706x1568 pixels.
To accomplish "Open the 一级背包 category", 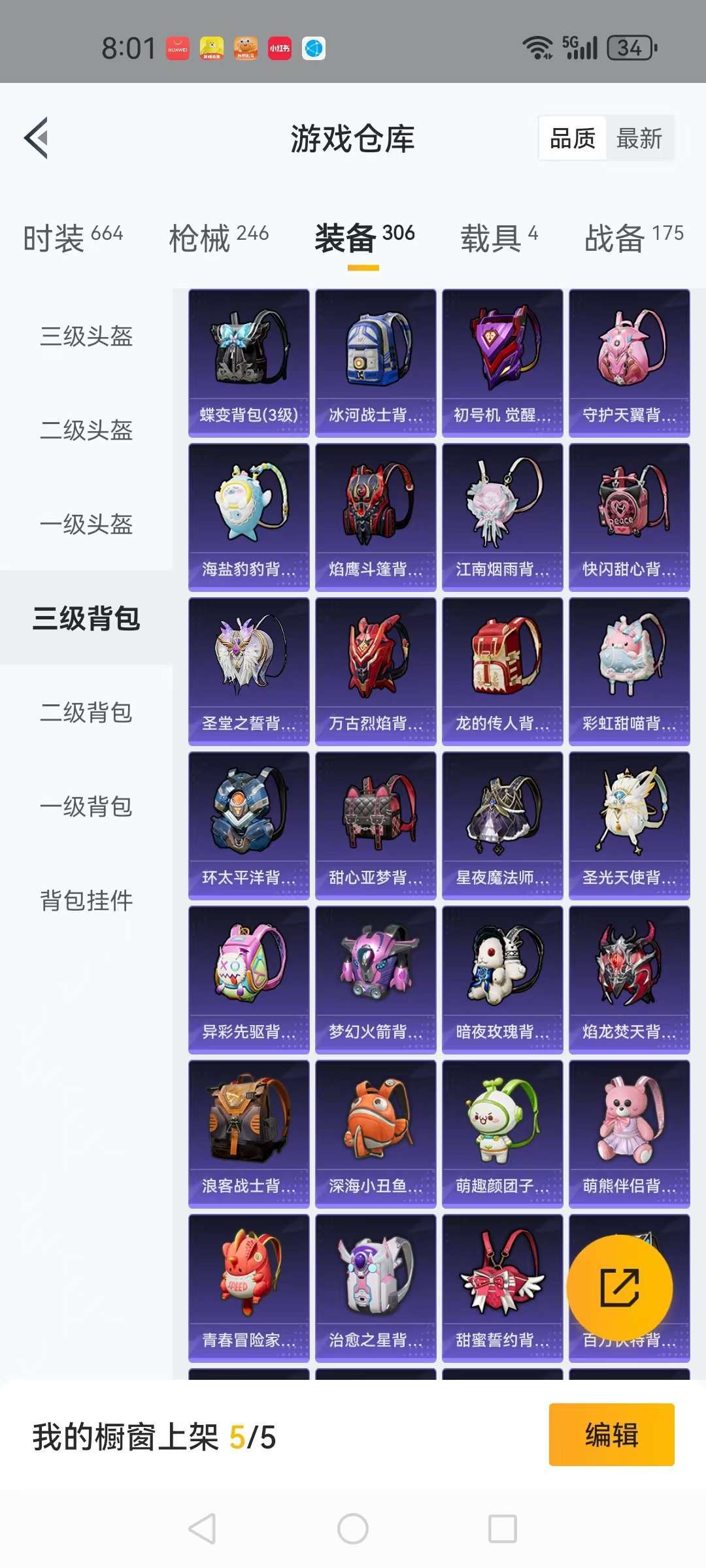I will point(86,807).
